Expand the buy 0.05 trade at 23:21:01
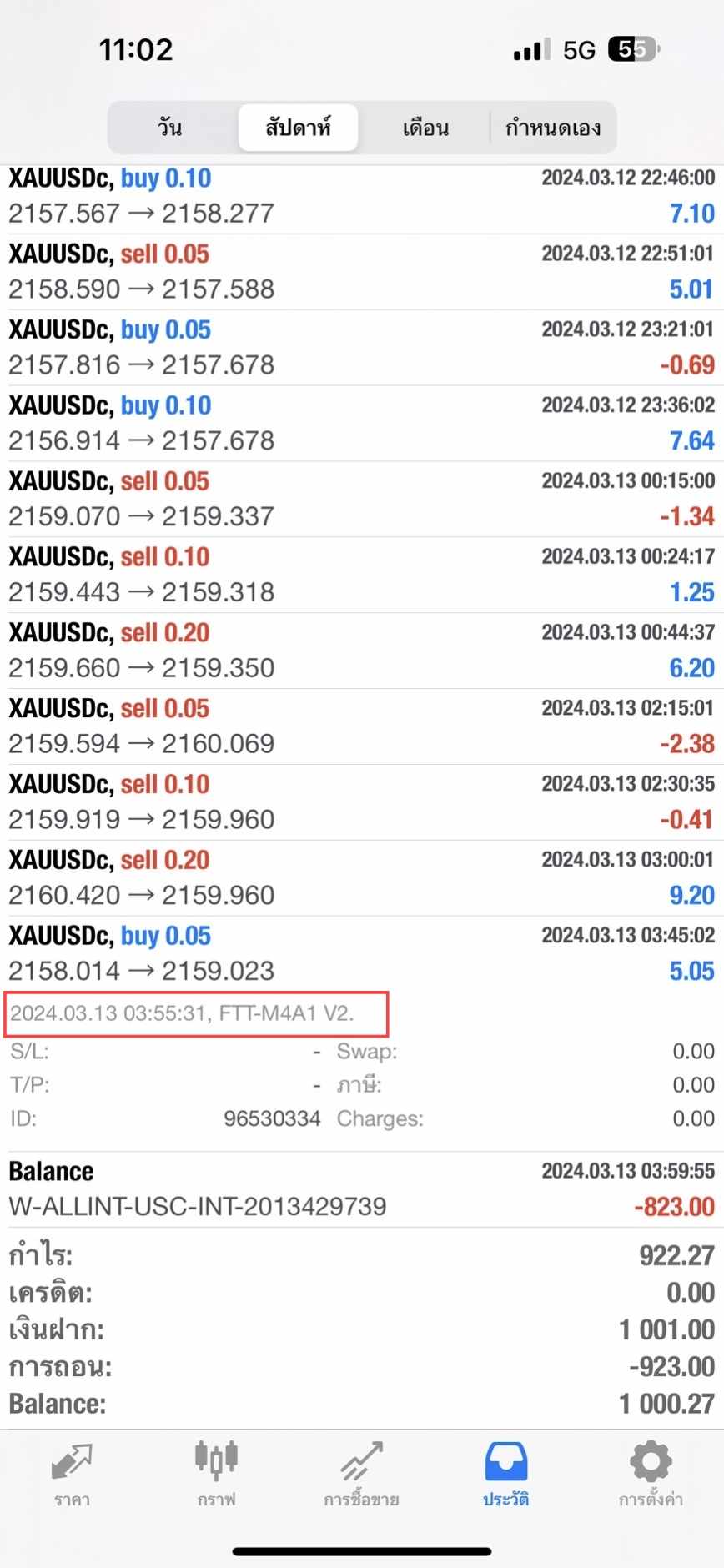This screenshot has height=1568, width=724. pyautogui.click(x=362, y=348)
